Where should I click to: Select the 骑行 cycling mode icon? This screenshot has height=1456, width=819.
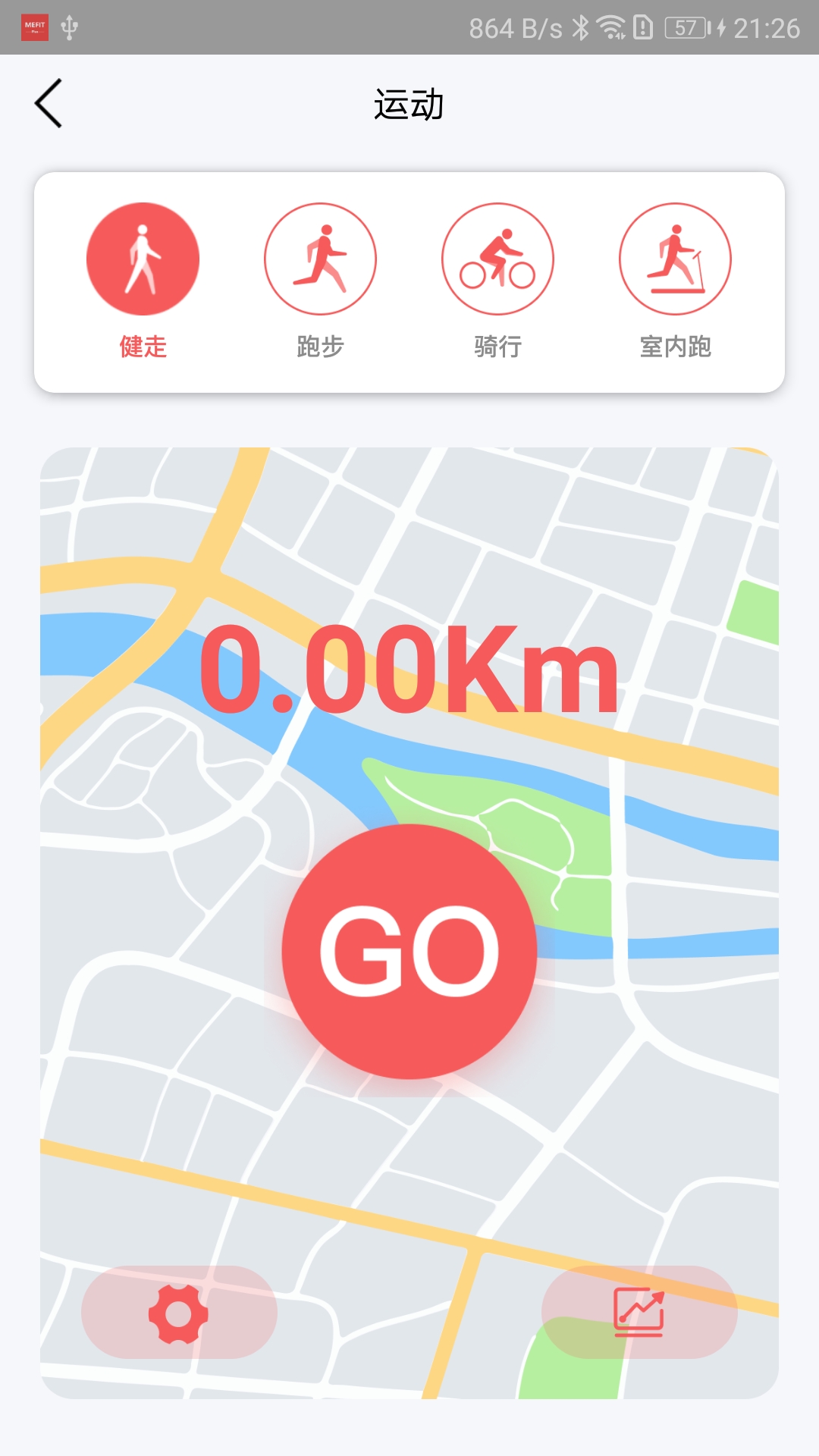[x=498, y=258]
